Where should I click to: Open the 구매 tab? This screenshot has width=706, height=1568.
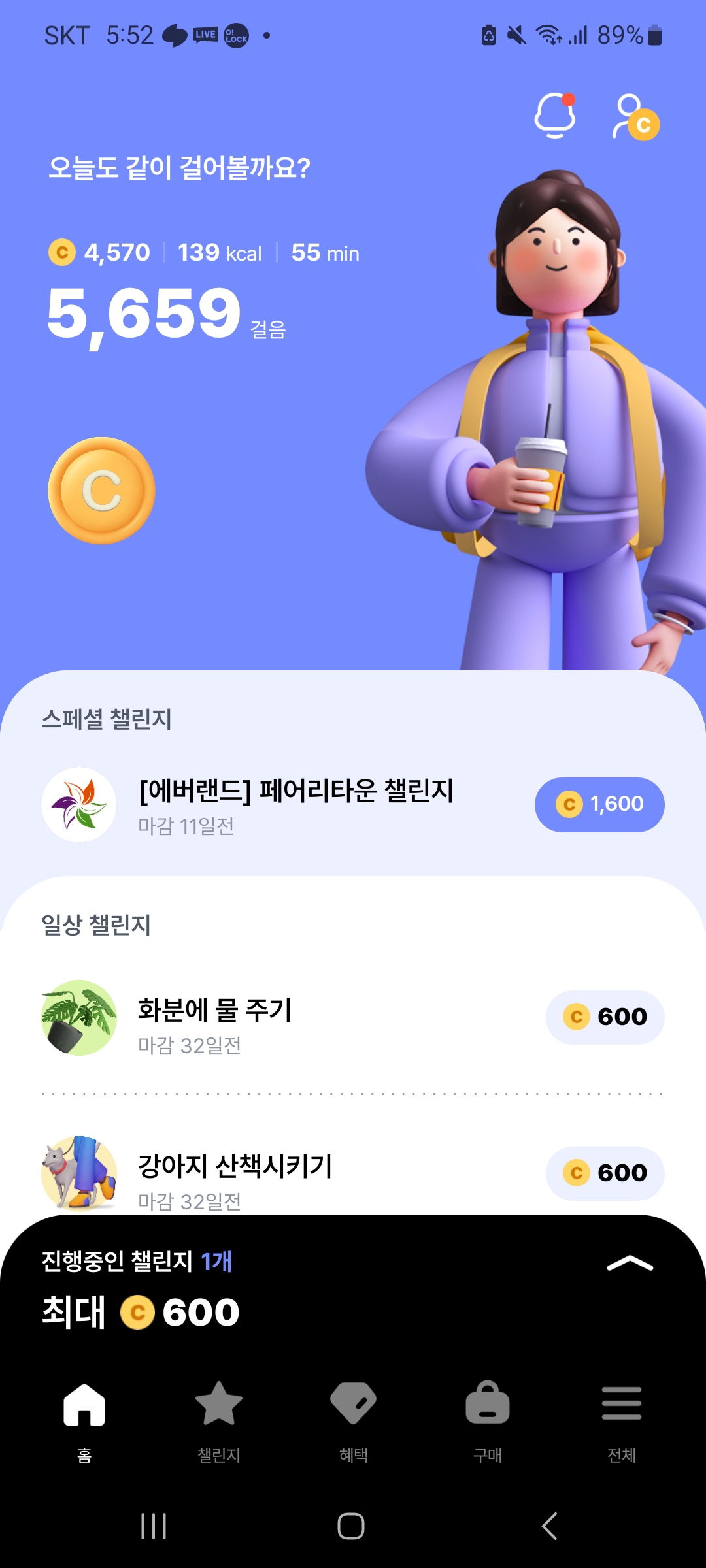tap(488, 1419)
